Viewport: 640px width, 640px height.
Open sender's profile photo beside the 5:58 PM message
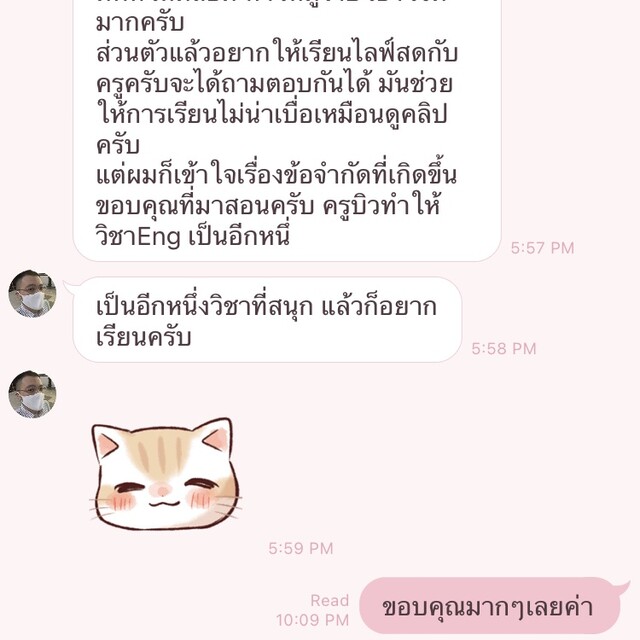tap(32, 293)
